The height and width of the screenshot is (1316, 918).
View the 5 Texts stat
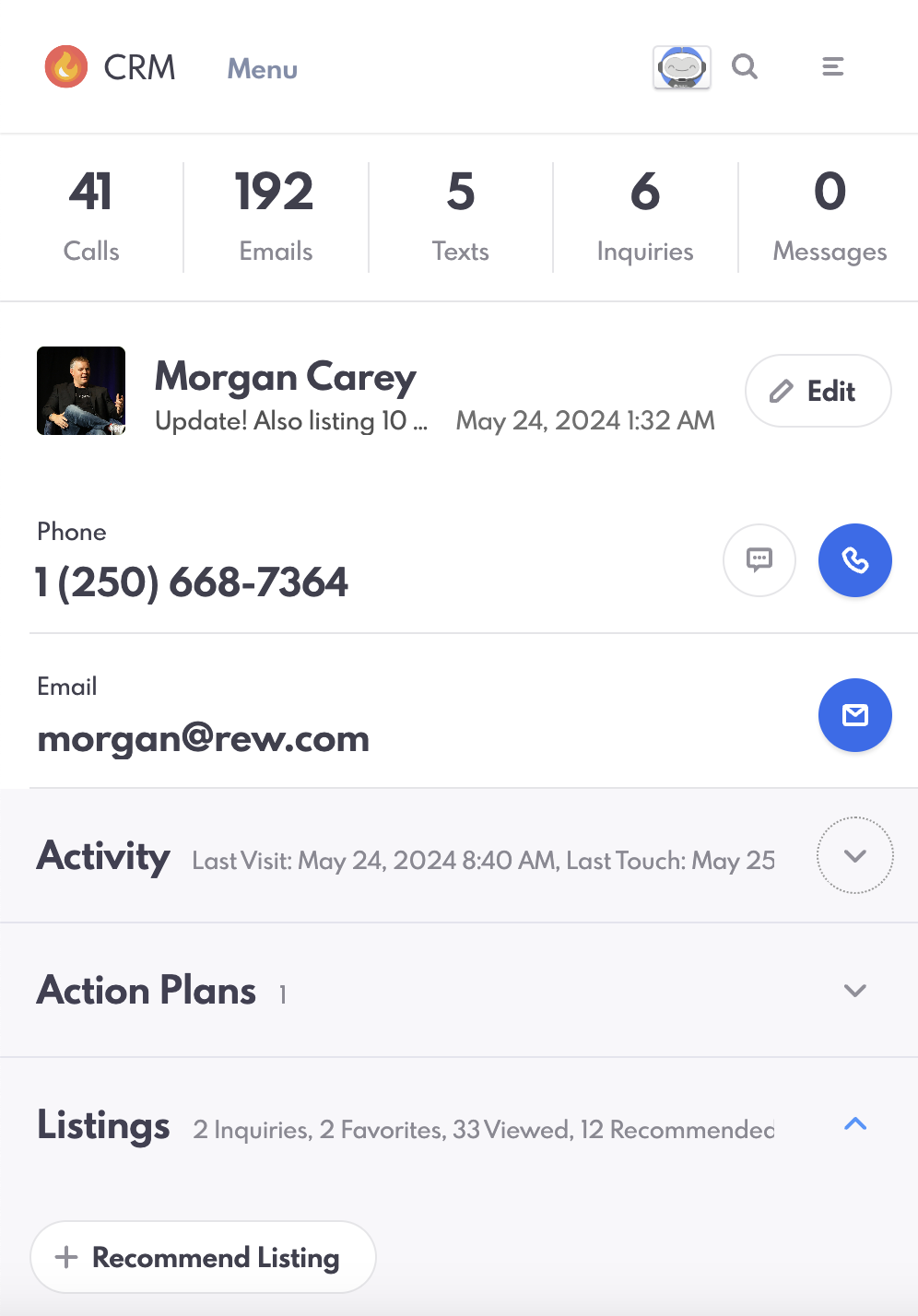tap(461, 217)
